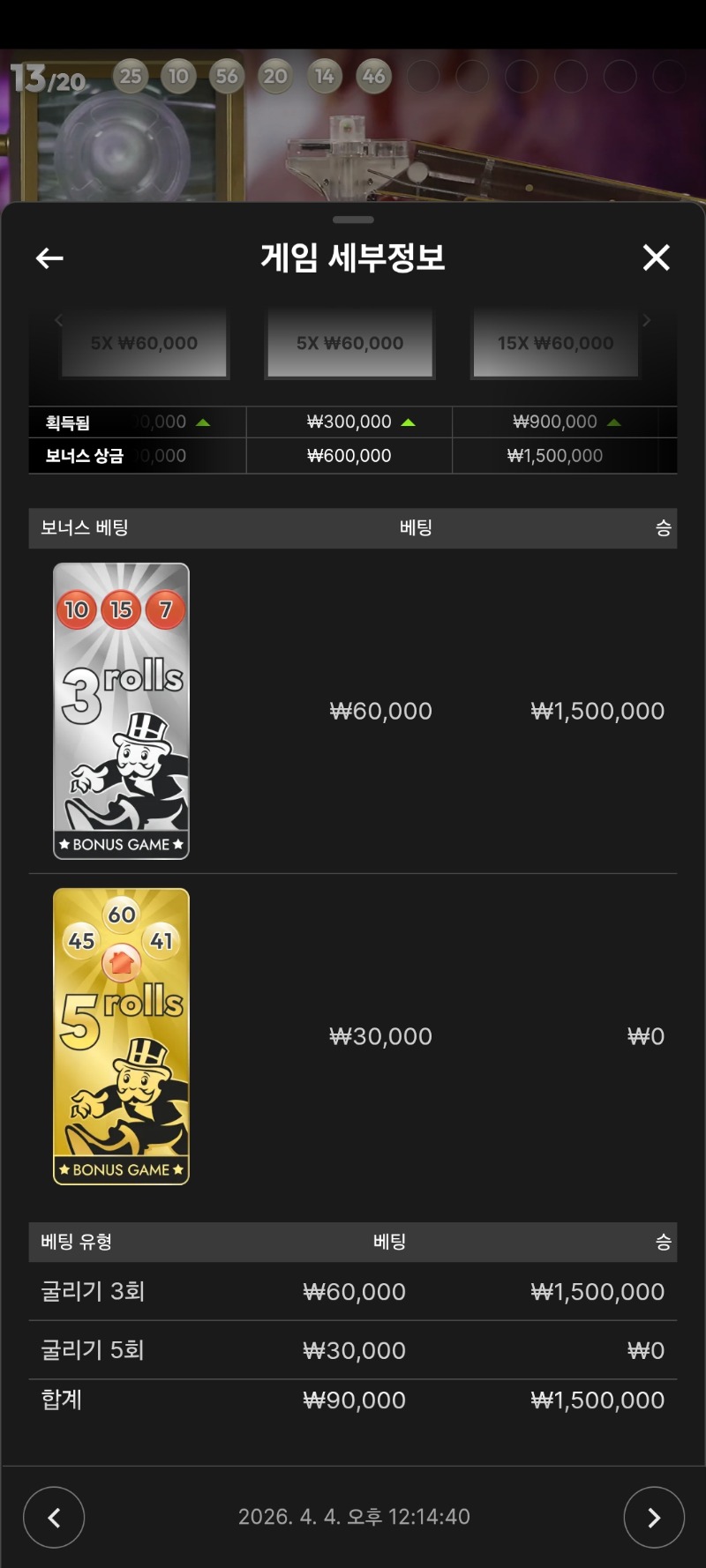Go back from the 게임 세부정보 panel

tap(49, 258)
